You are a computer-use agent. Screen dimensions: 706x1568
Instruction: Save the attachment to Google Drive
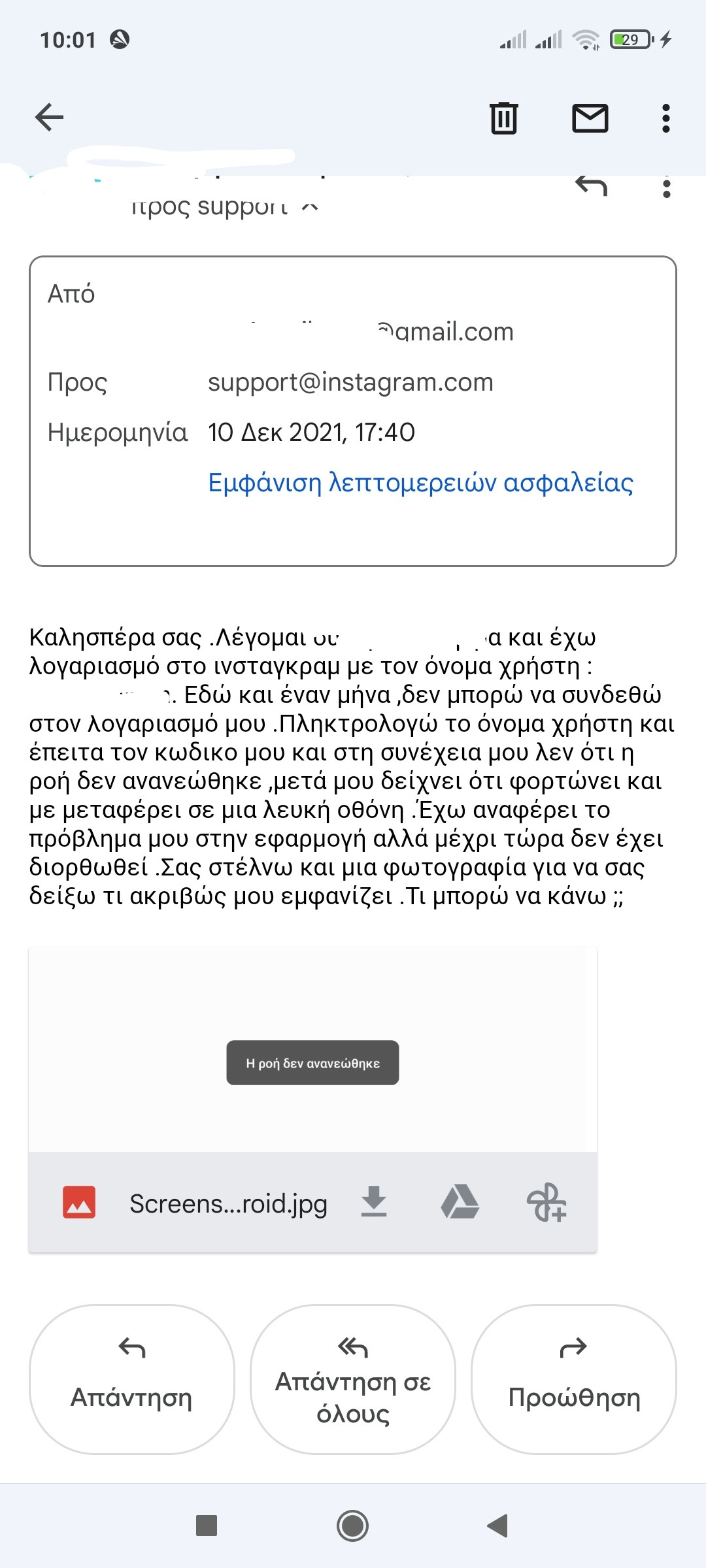click(460, 1201)
